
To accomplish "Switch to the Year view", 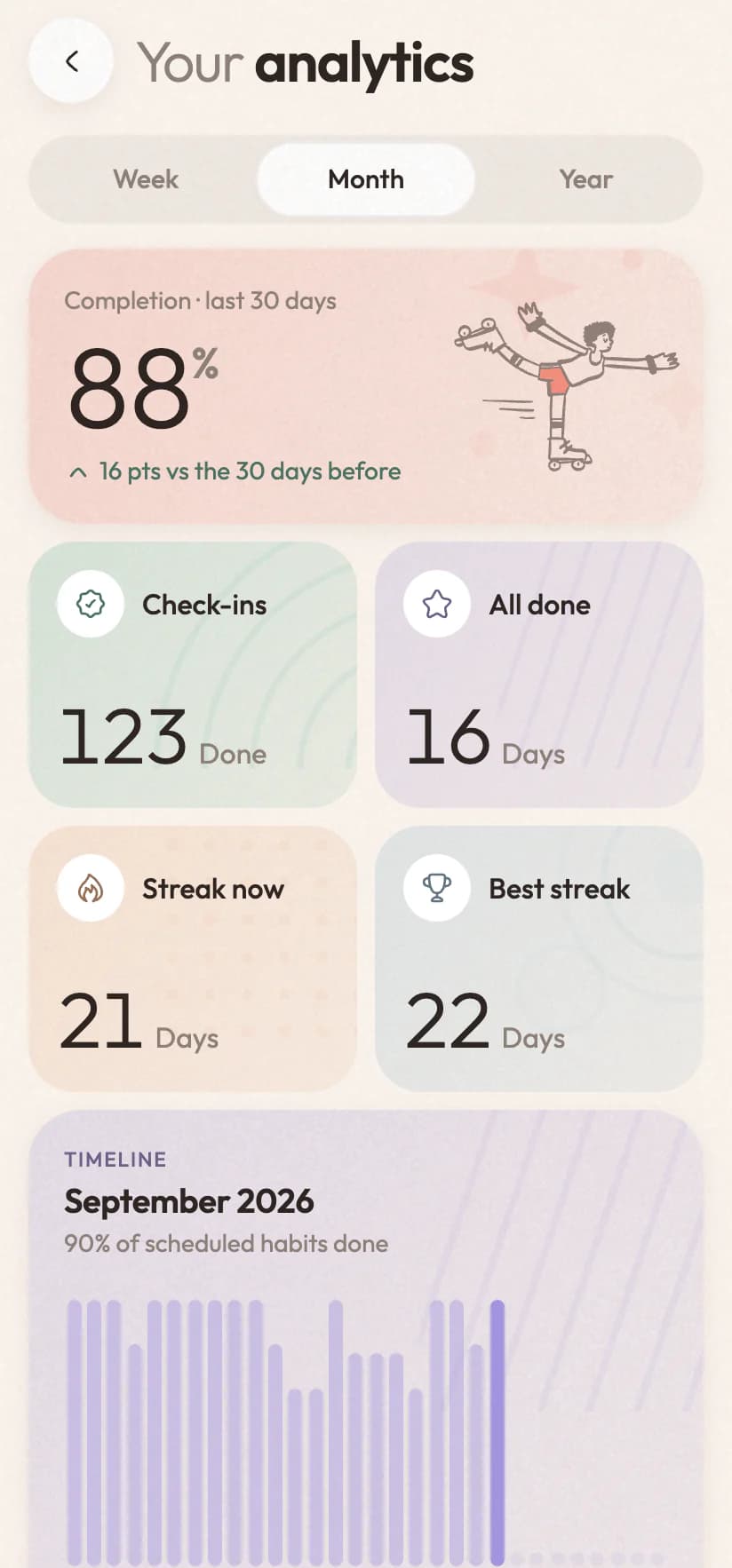I will (586, 179).
